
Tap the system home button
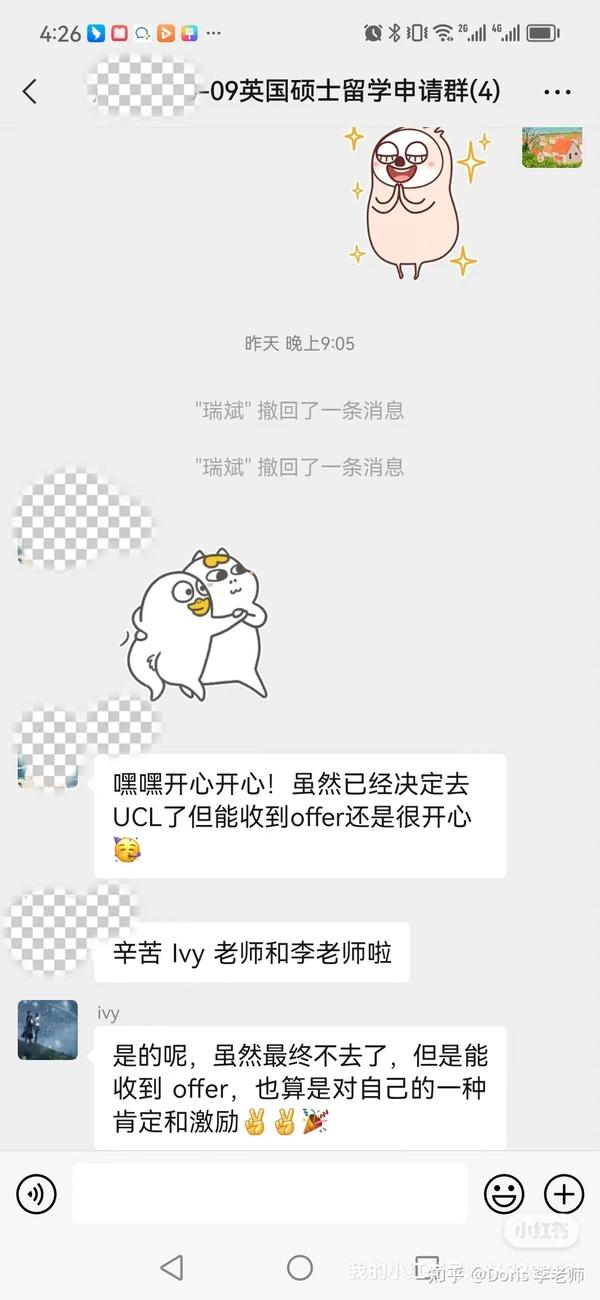point(300,1267)
